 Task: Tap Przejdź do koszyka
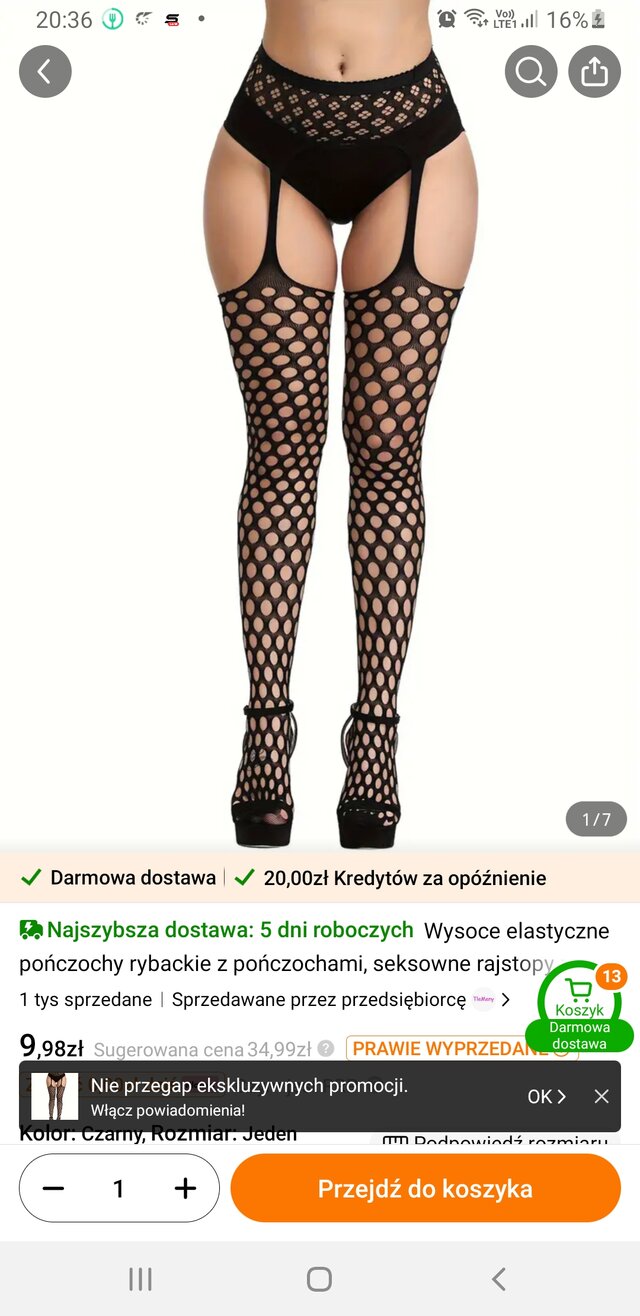point(425,1188)
